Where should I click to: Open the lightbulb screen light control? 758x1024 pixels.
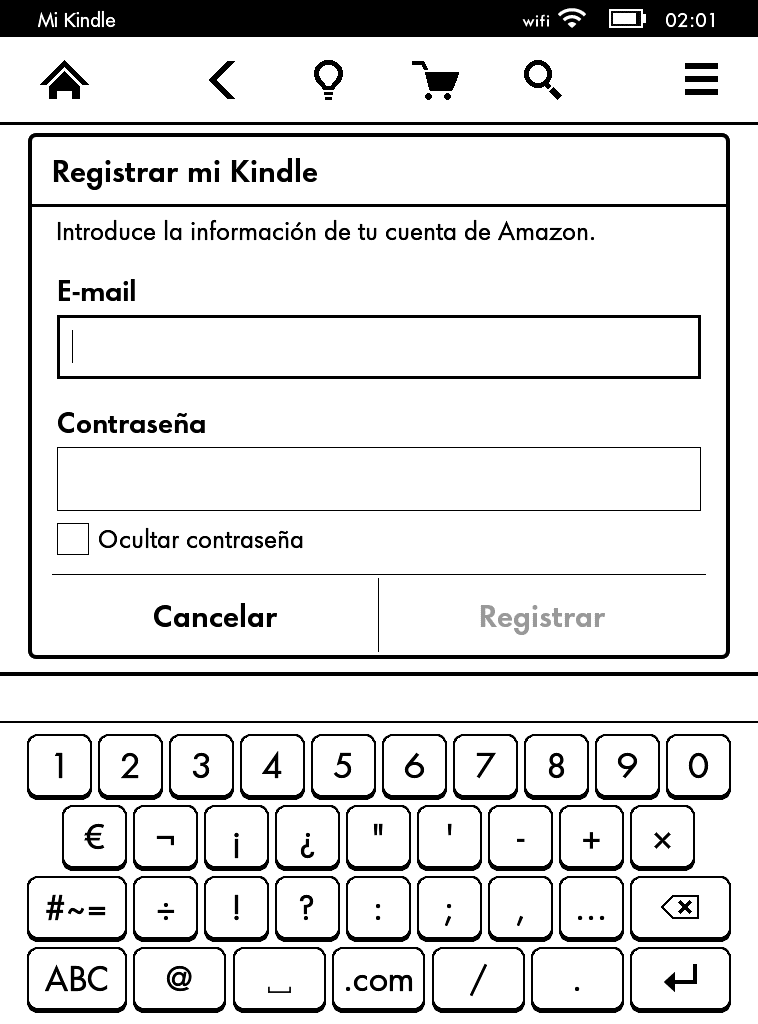pos(328,80)
